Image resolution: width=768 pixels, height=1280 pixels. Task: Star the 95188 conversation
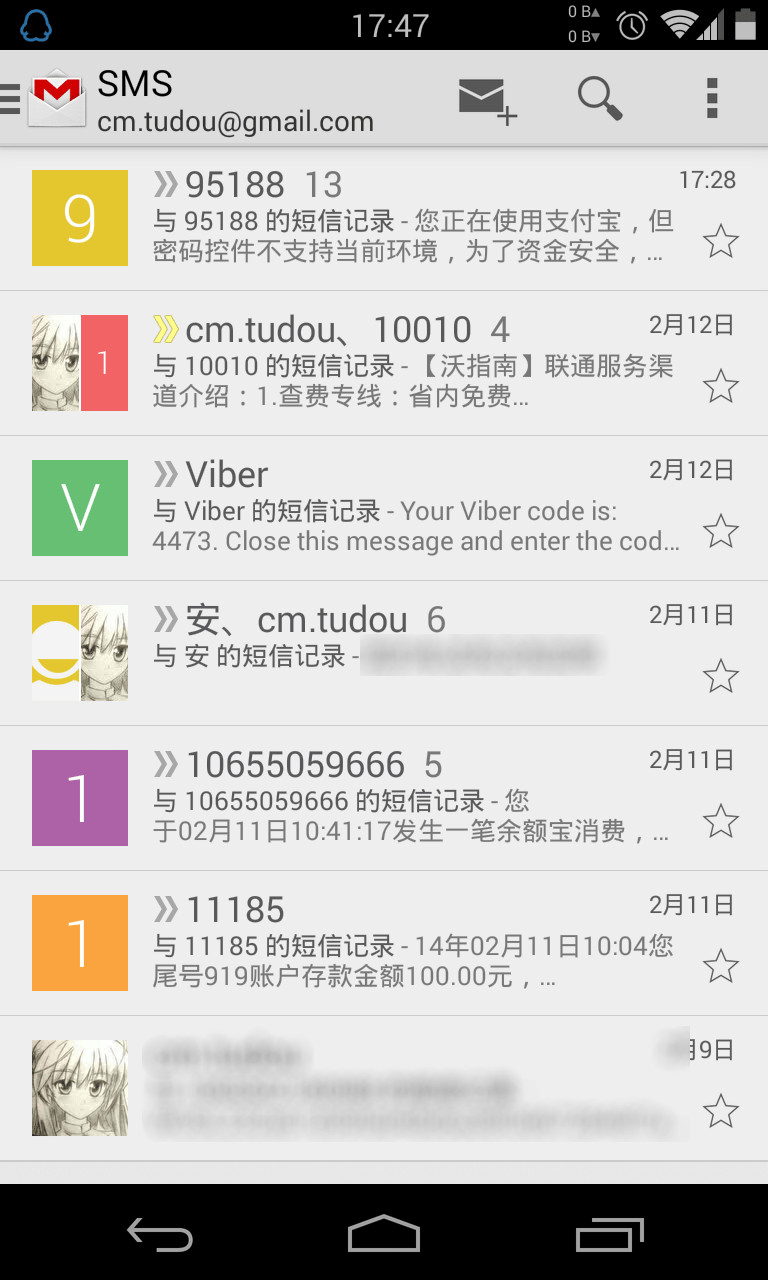coord(720,241)
